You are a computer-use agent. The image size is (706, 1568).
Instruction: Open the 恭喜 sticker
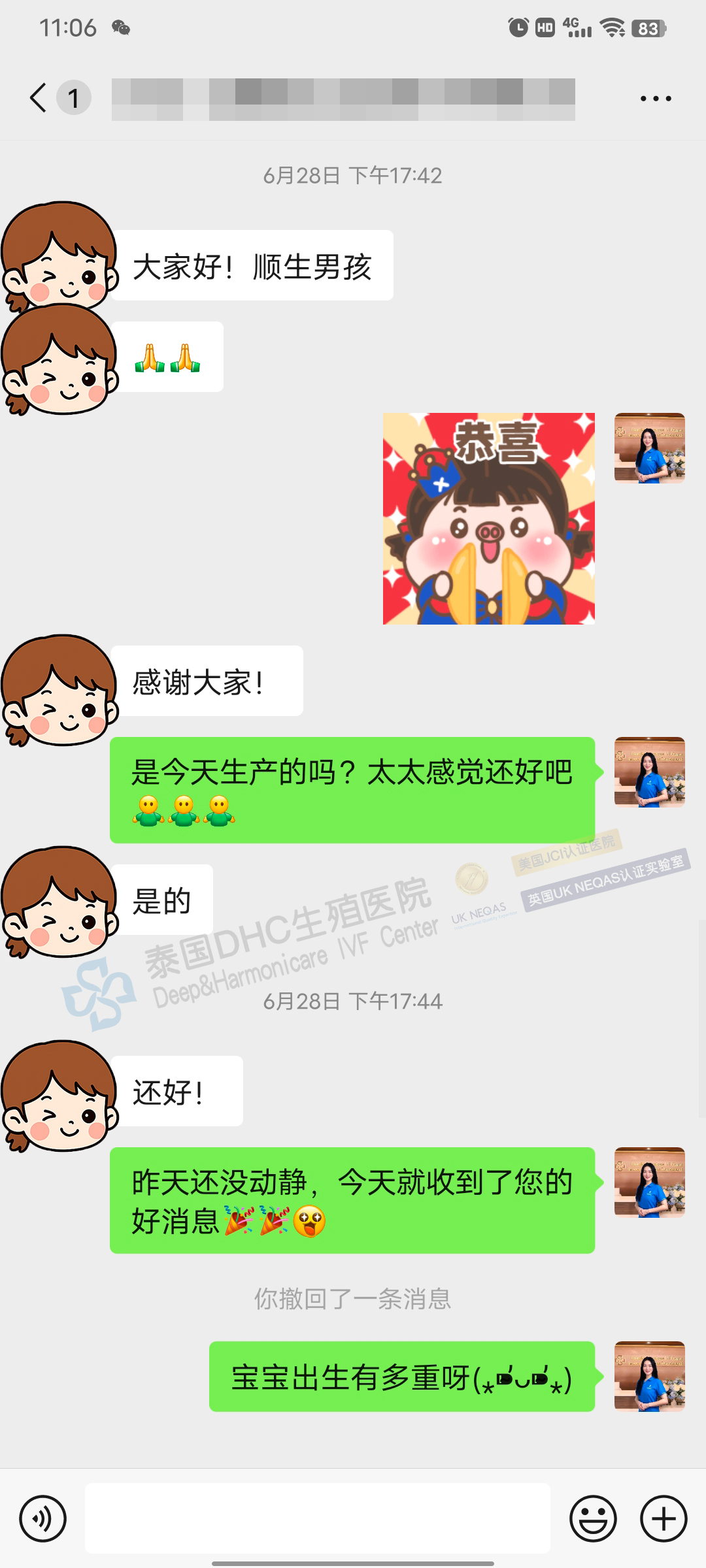pyautogui.click(x=489, y=519)
